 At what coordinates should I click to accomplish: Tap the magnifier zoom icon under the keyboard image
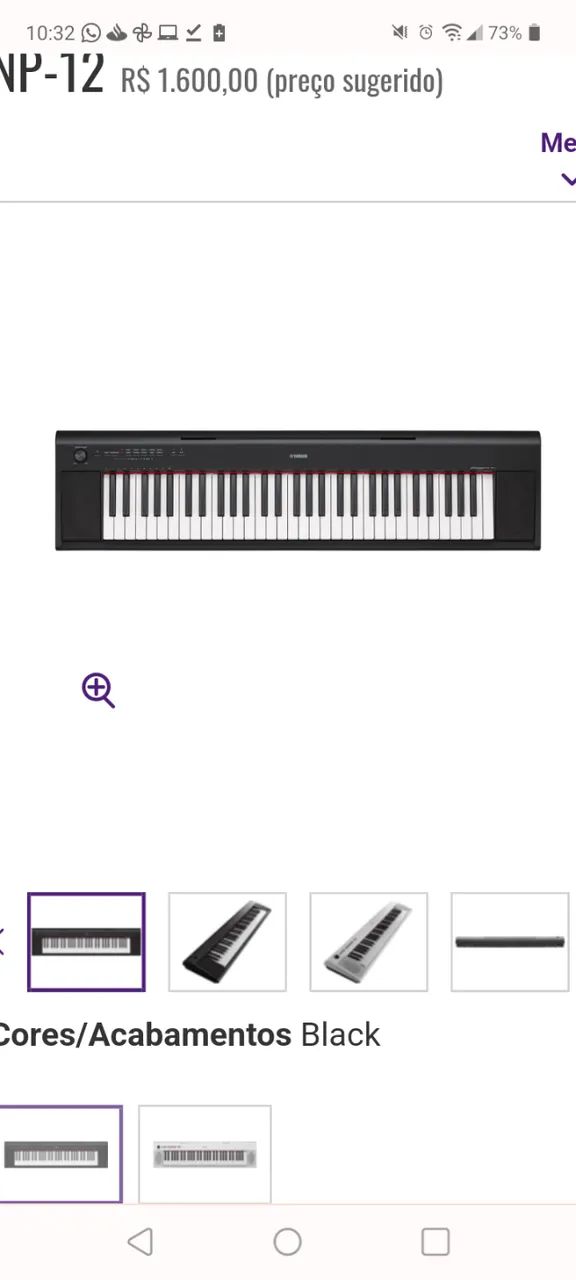pos(98,690)
